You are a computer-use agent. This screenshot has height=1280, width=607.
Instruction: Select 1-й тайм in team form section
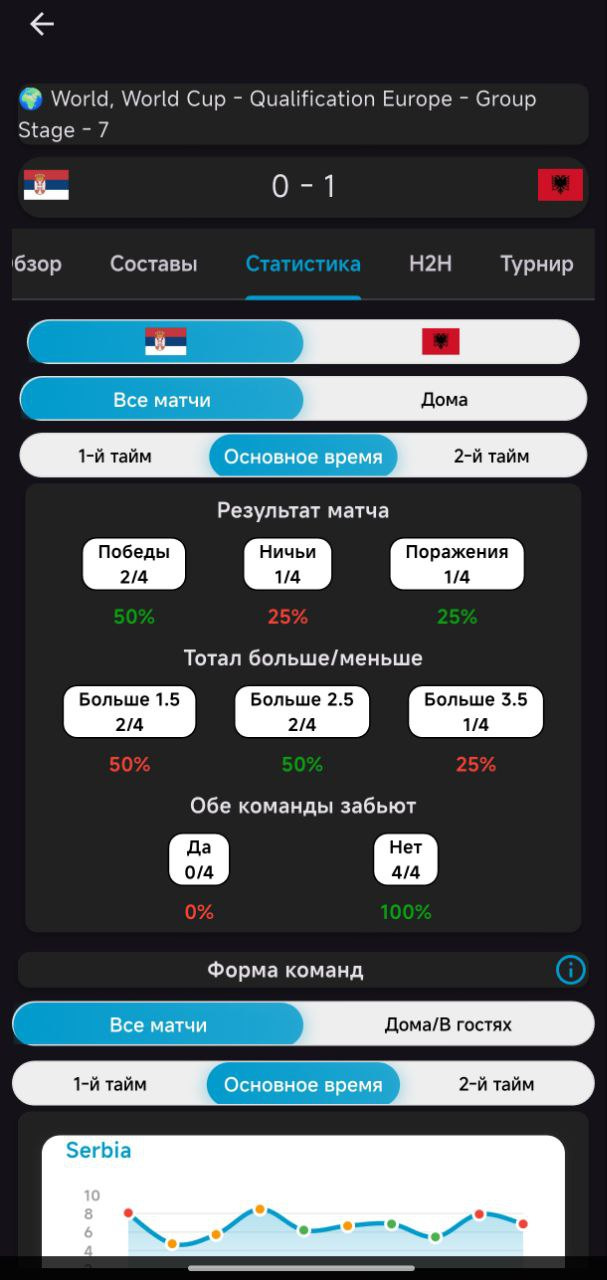[109, 1084]
